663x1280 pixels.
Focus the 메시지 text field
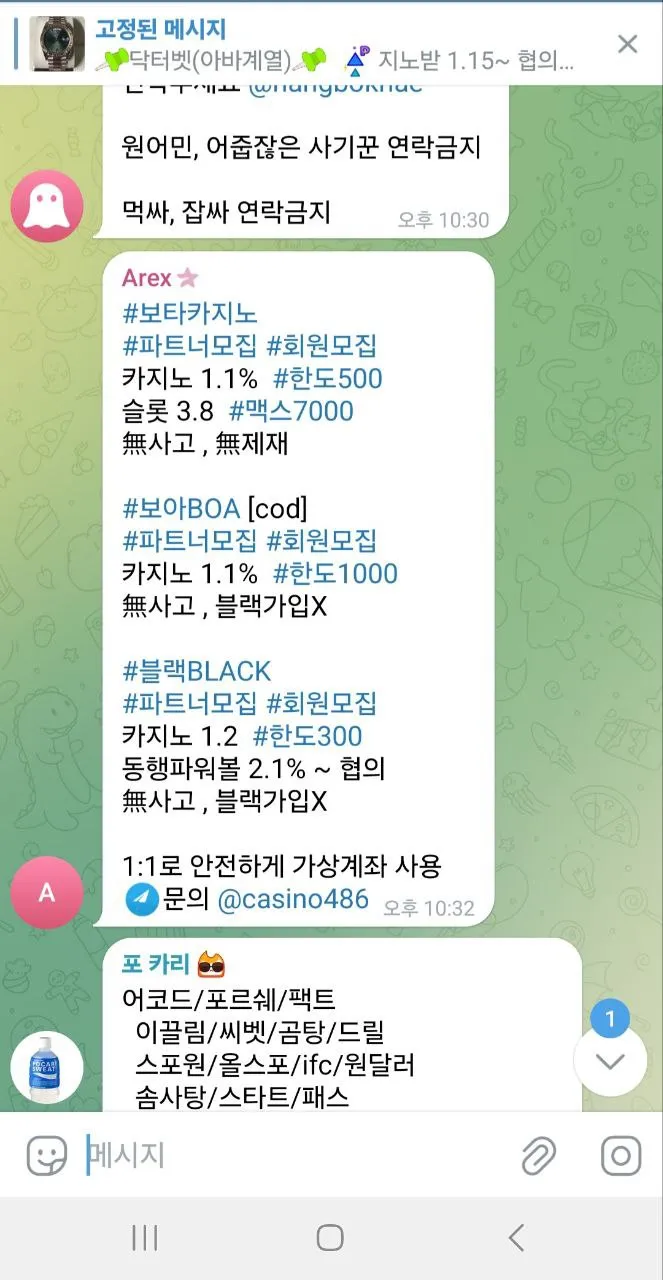click(300, 1157)
